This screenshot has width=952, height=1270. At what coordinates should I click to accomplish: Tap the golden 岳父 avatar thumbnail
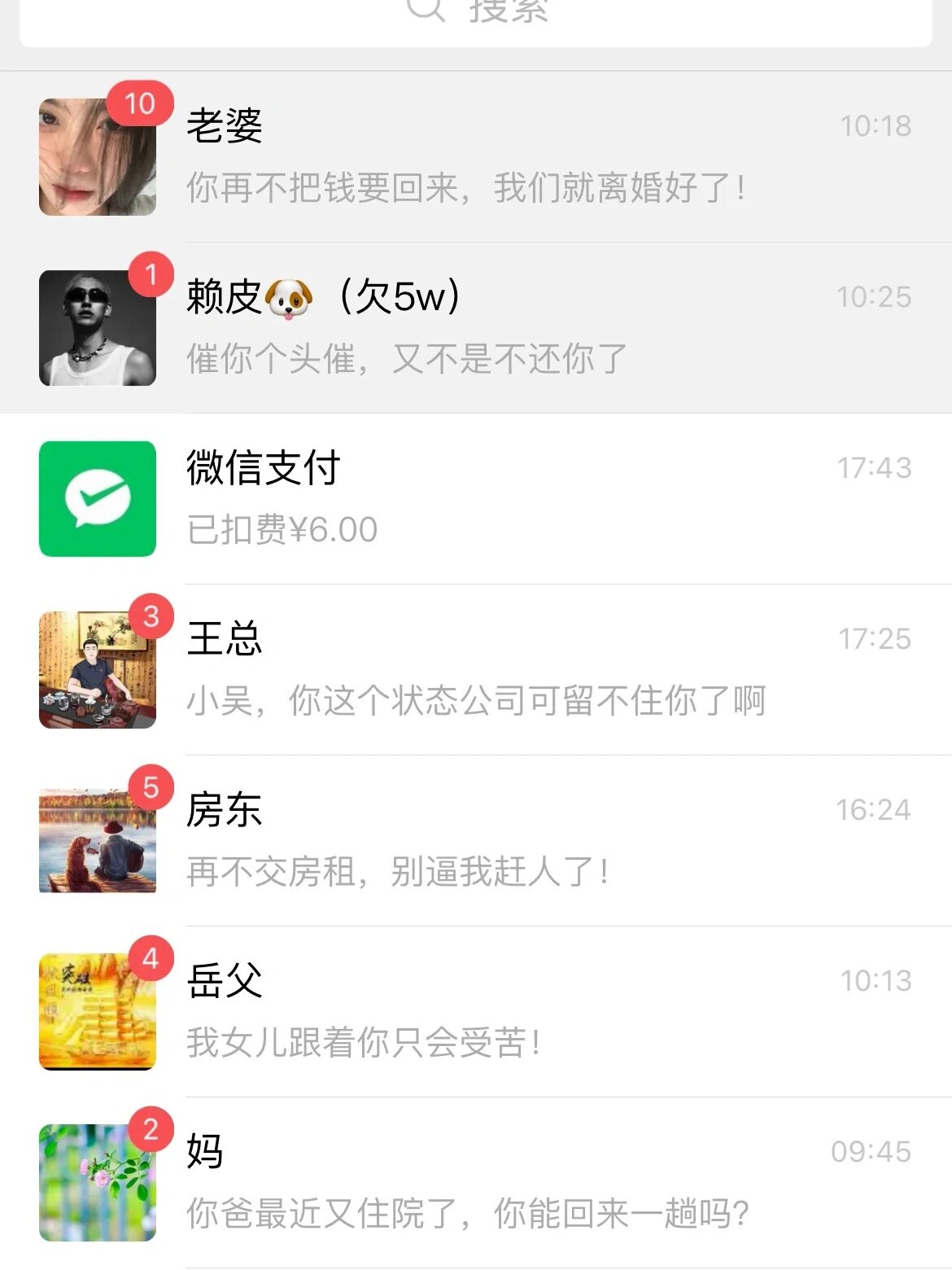point(97,1011)
